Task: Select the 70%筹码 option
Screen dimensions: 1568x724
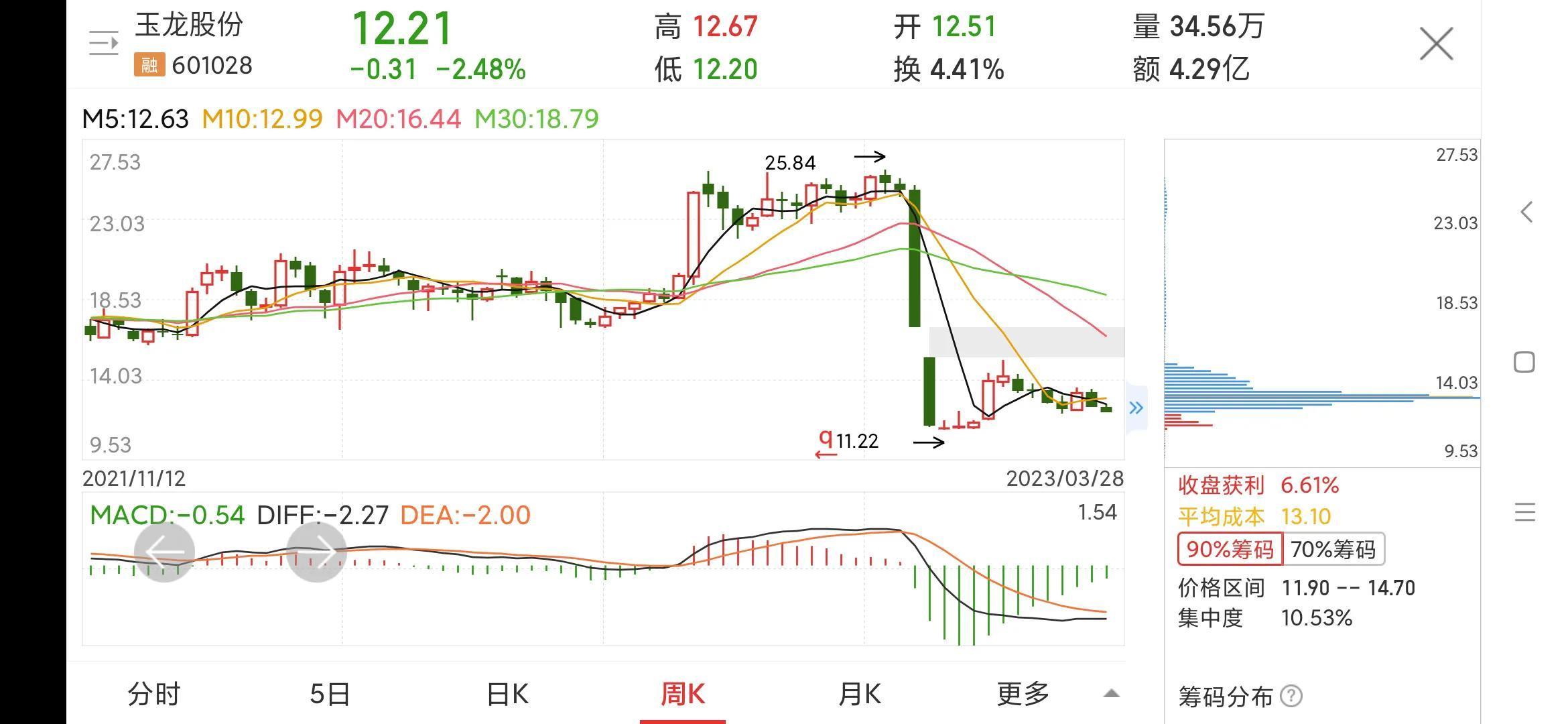Action: 1333,550
